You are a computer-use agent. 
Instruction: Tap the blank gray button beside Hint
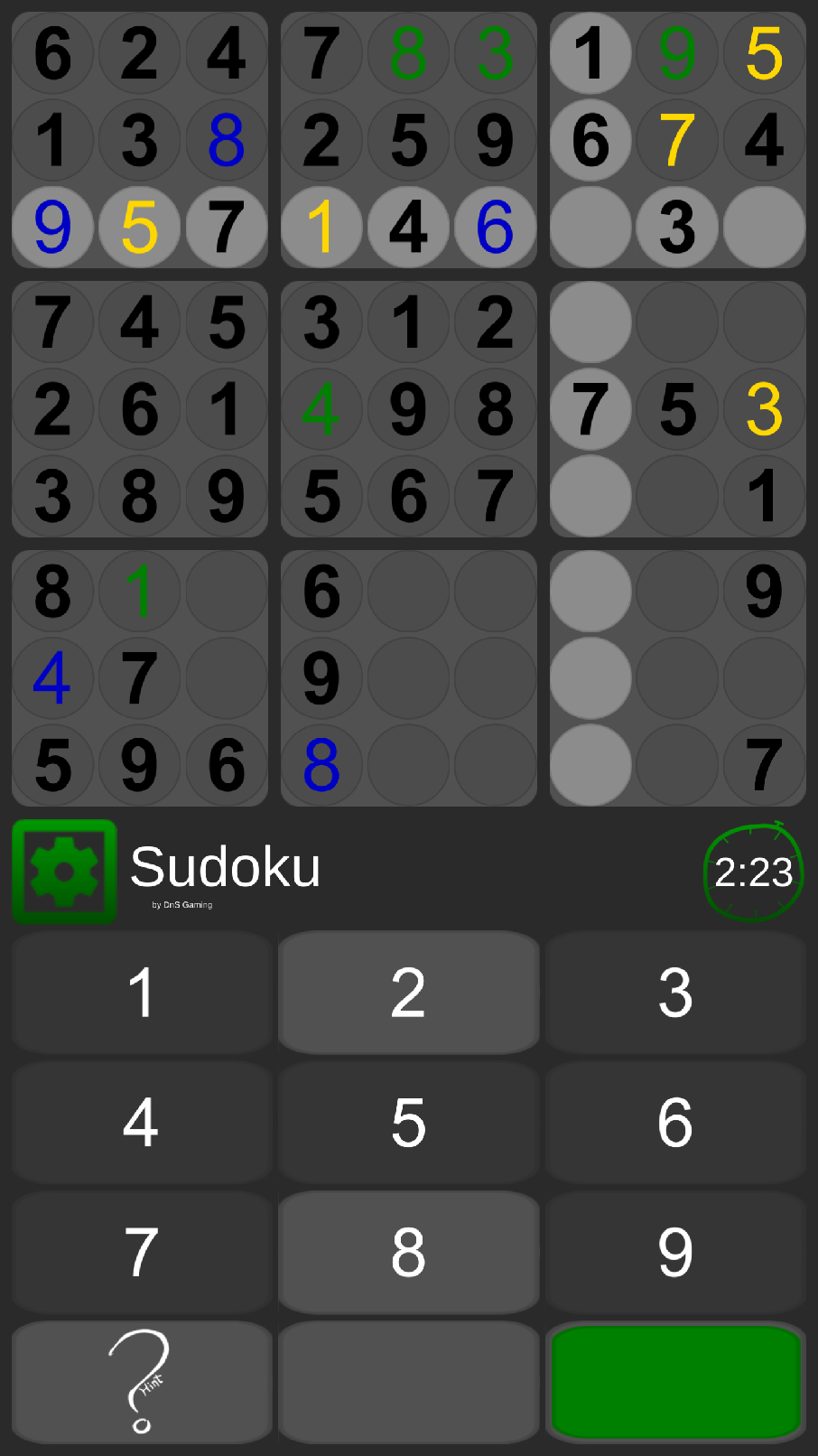click(408, 1382)
